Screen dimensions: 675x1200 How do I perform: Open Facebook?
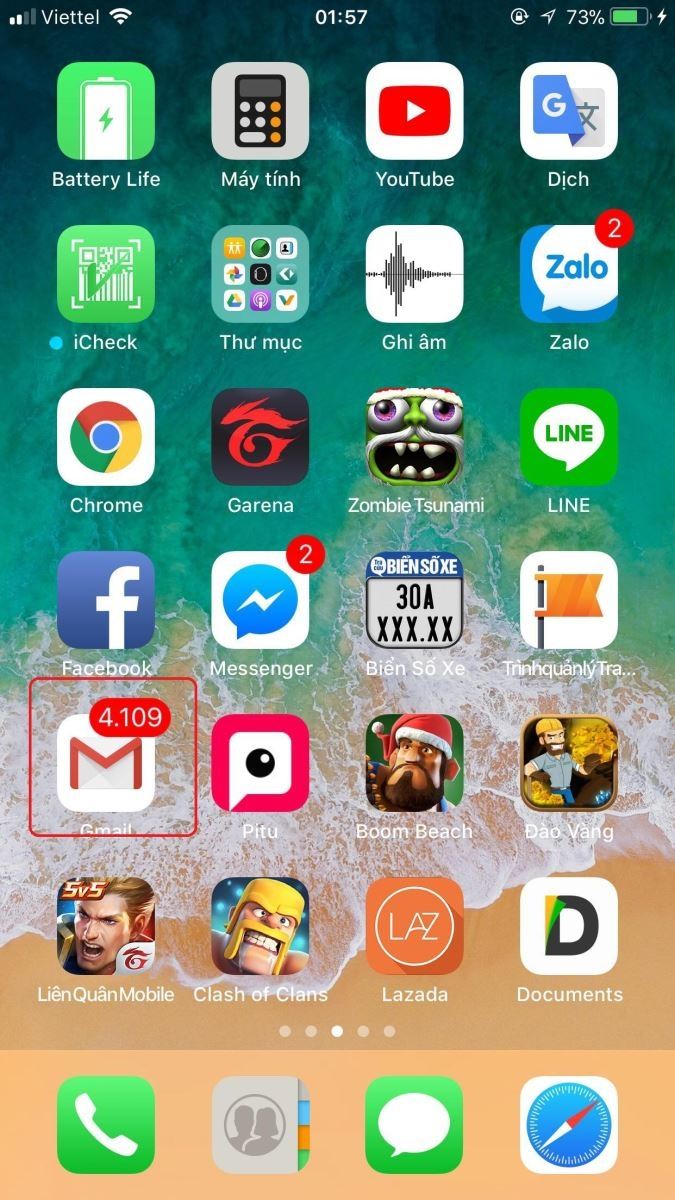click(106, 600)
